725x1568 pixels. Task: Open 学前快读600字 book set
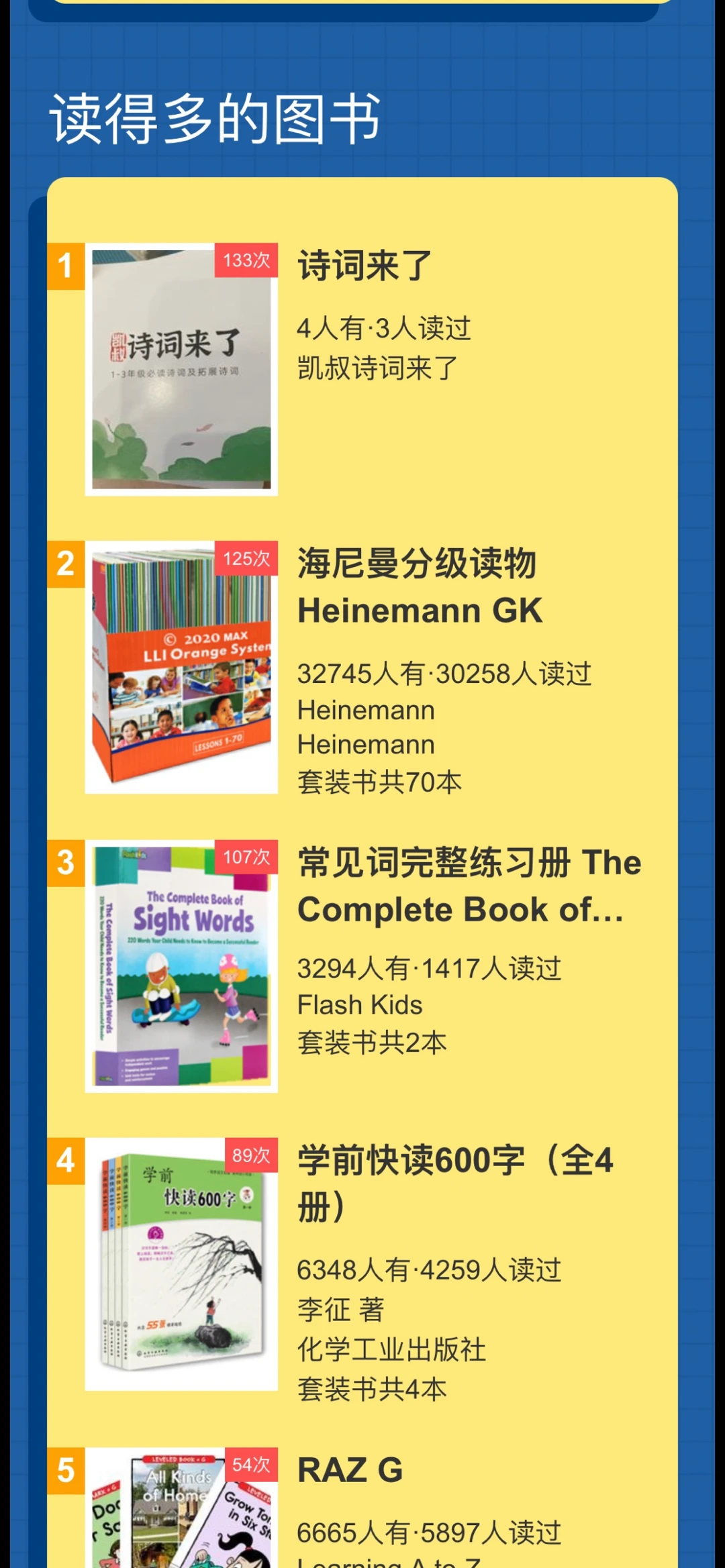[454, 1184]
